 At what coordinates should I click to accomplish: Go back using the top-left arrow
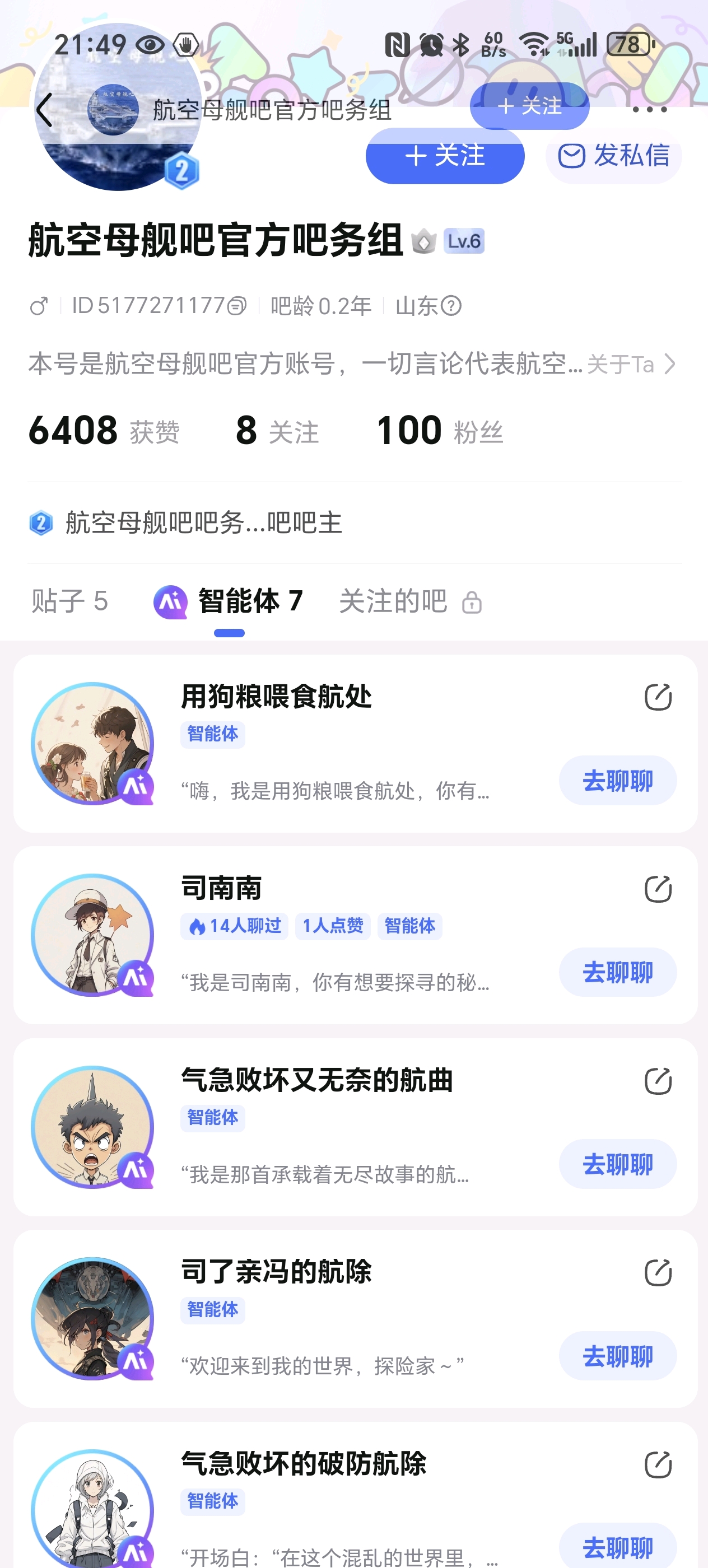[x=45, y=110]
